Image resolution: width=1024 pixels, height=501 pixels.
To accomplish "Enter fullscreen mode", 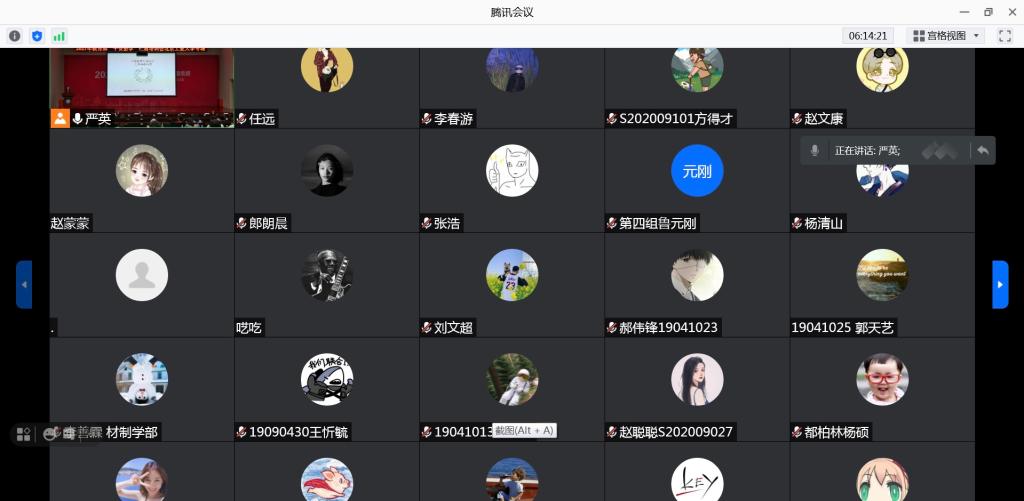I will (x=1005, y=35).
